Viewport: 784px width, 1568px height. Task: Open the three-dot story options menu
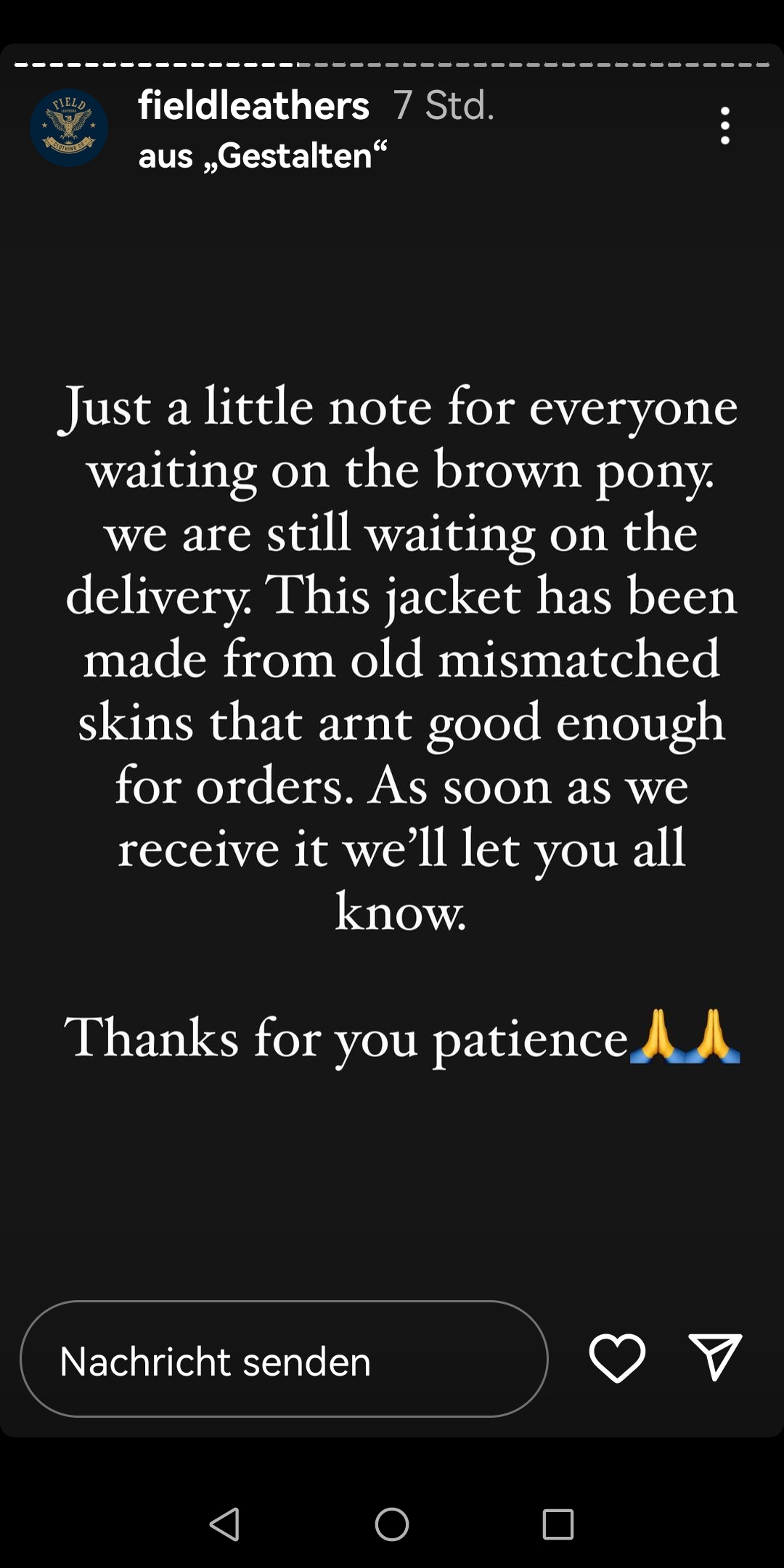724,126
